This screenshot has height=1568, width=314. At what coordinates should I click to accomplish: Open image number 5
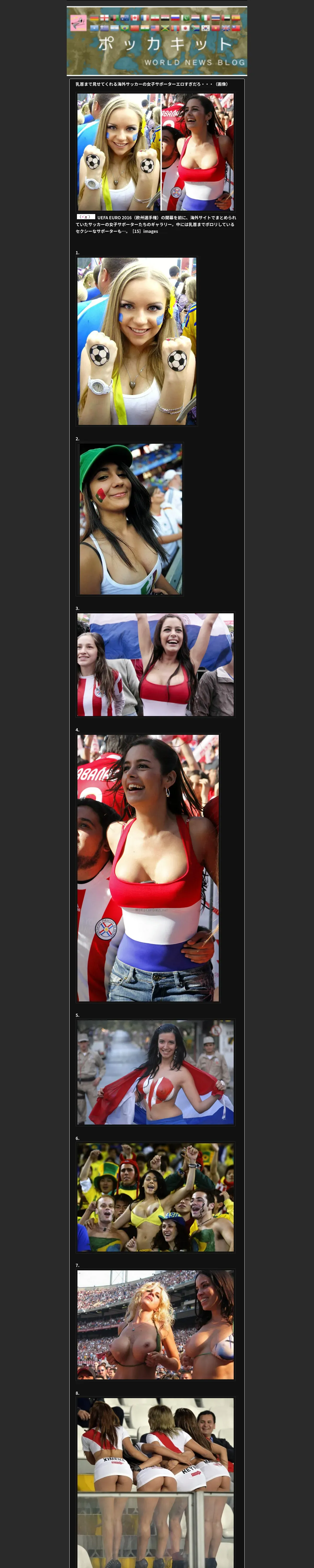tap(155, 1072)
